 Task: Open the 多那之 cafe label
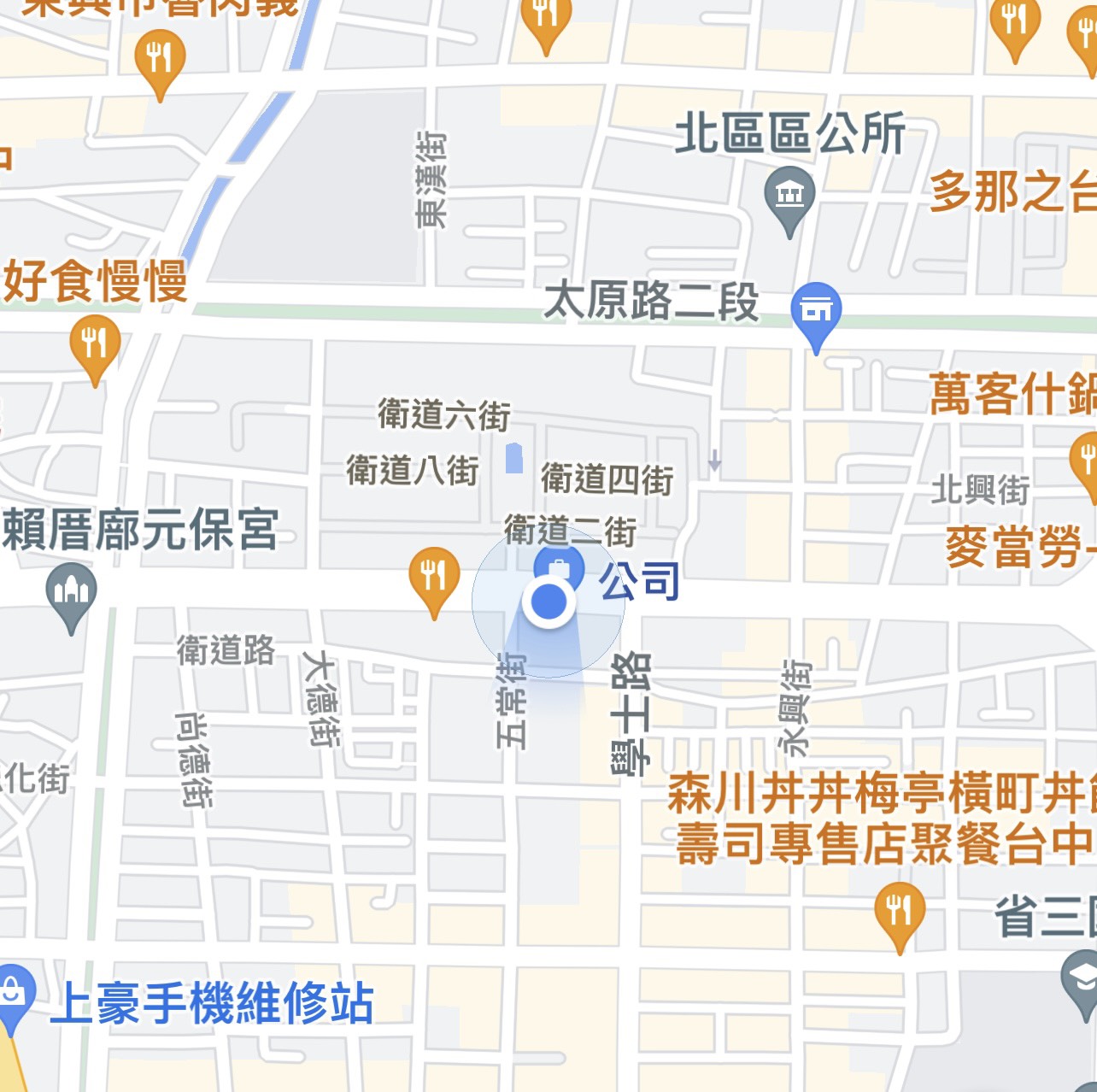pos(1013,191)
